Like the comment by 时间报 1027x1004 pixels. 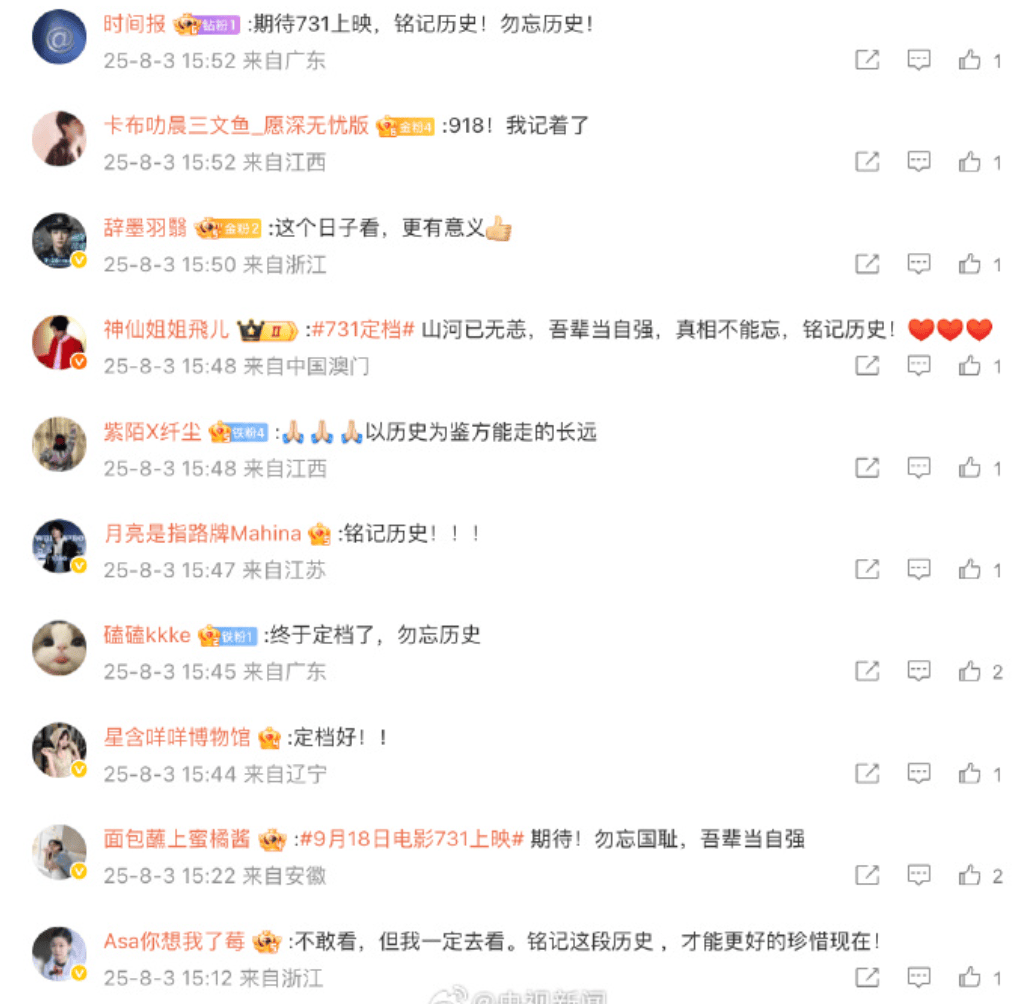(969, 61)
